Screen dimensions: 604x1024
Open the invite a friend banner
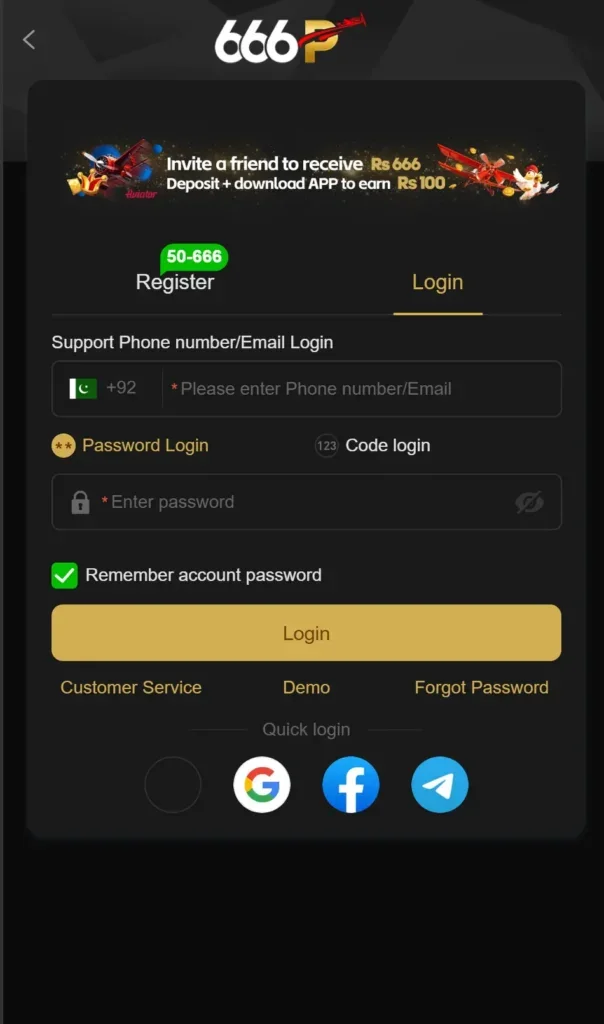(x=306, y=172)
